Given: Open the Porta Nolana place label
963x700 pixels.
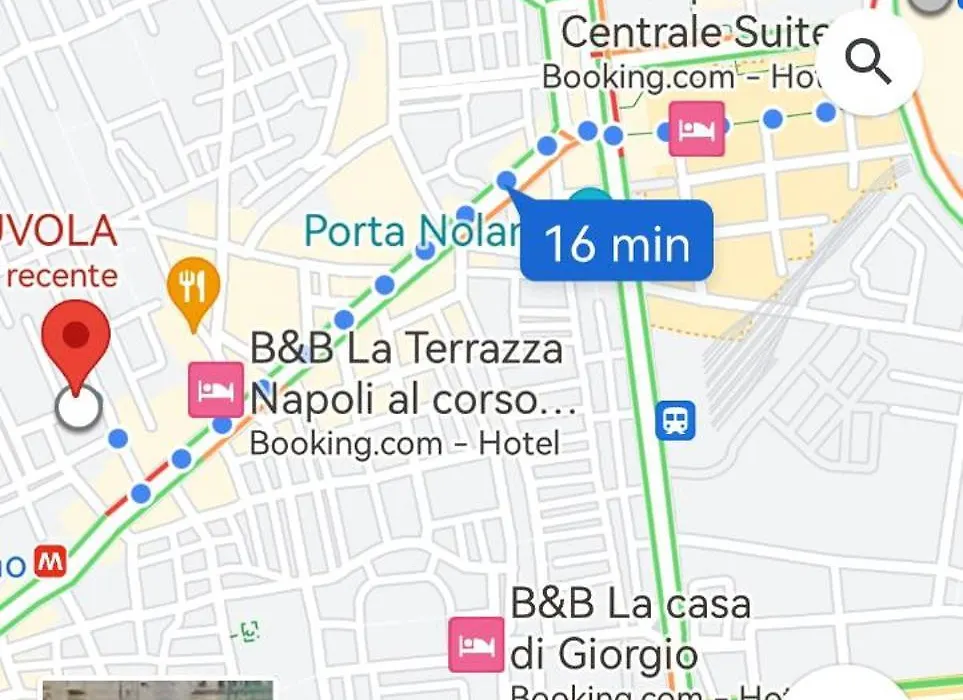Looking at the screenshot, I should 410,231.
